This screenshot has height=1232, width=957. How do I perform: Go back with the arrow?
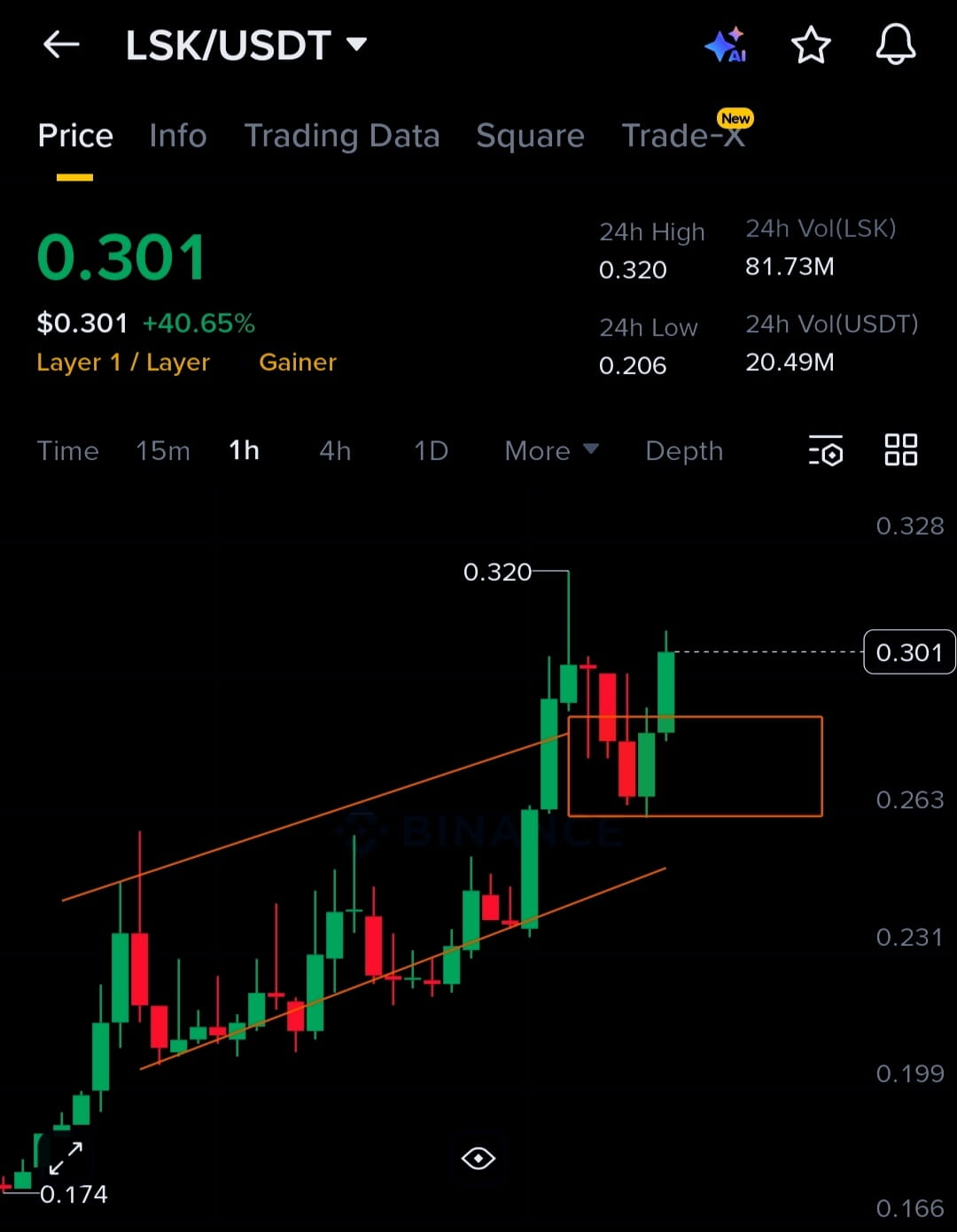pyautogui.click(x=61, y=44)
